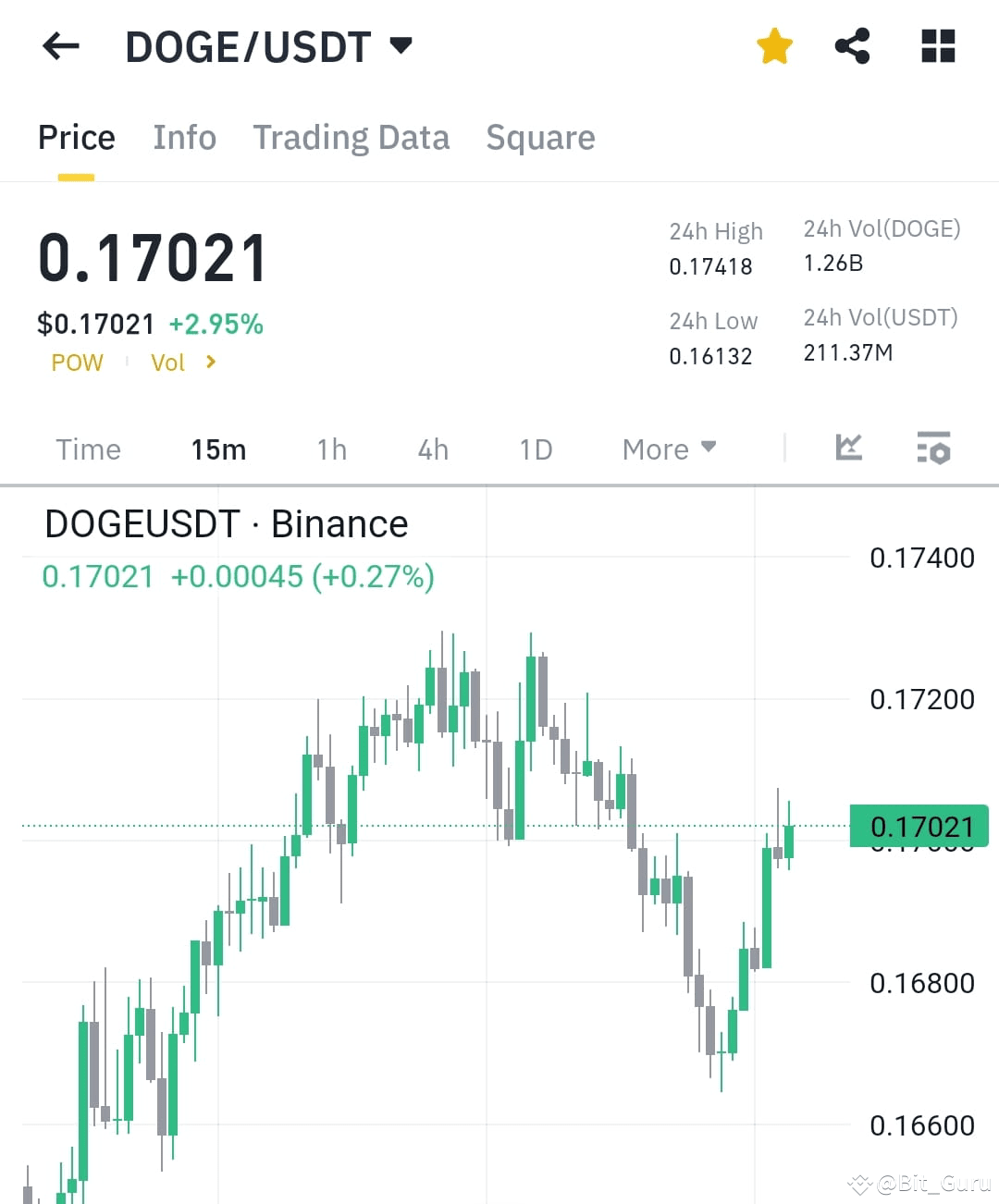This screenshot has height=1204, width=999.
Task: Open the chart indicator settings icon
Action: 933,449
